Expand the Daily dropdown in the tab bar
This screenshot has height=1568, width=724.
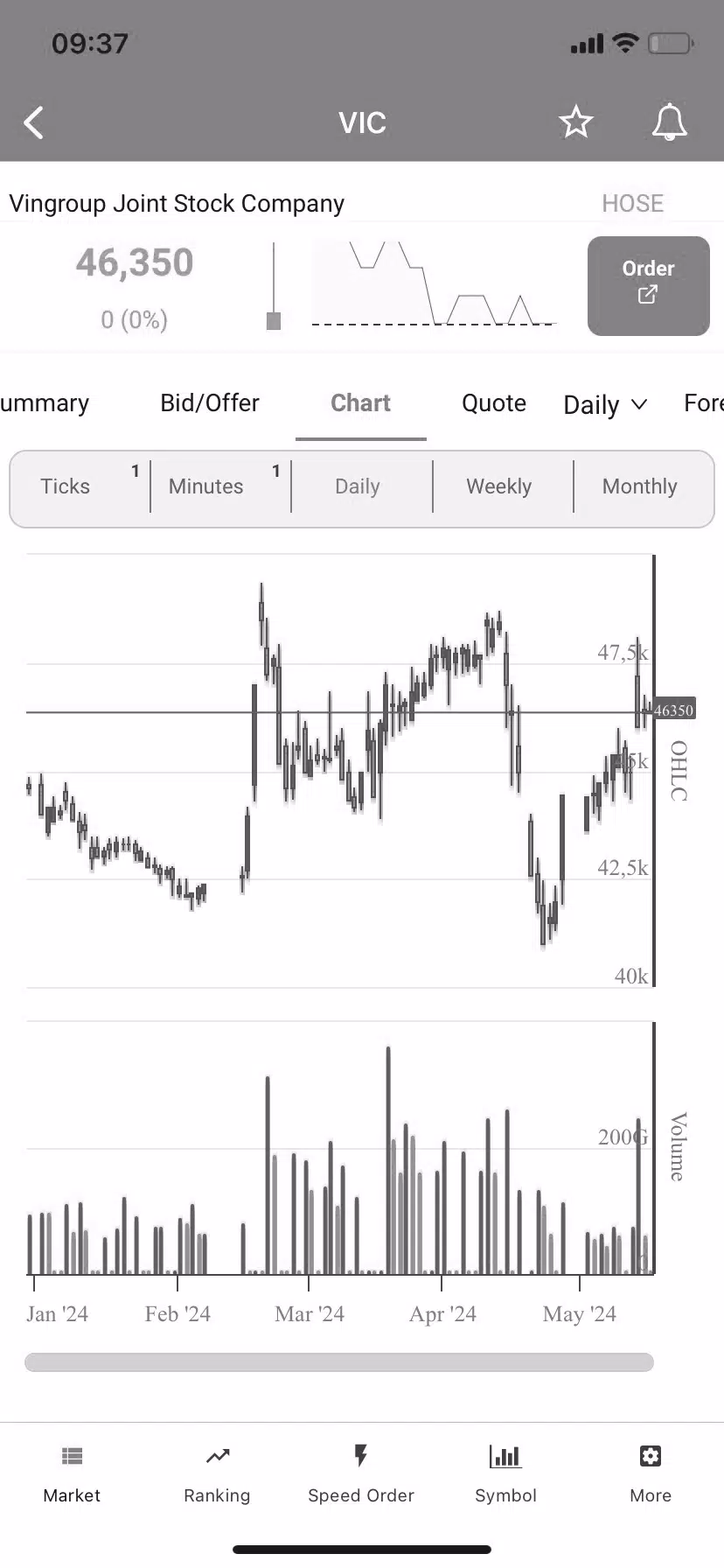click(x=605, y=405)
